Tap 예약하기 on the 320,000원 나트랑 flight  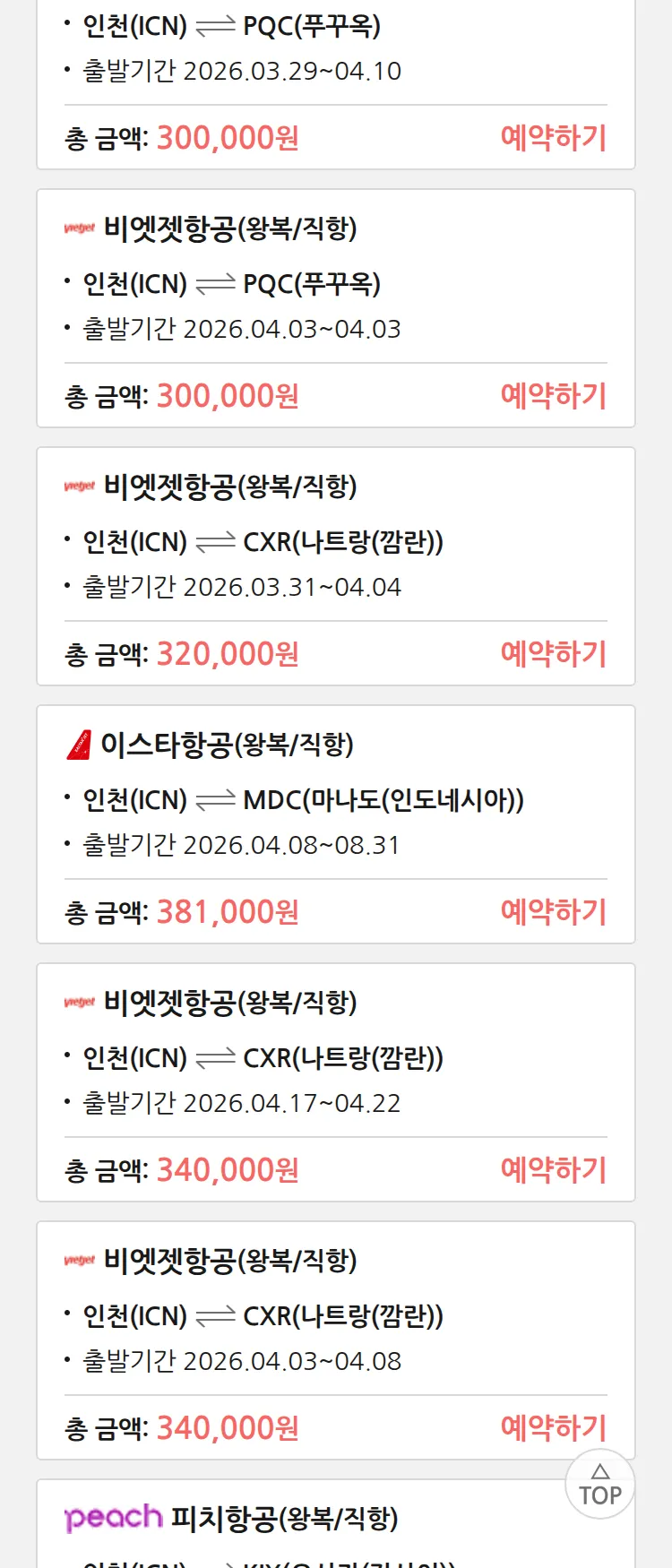tap(553, 654)
